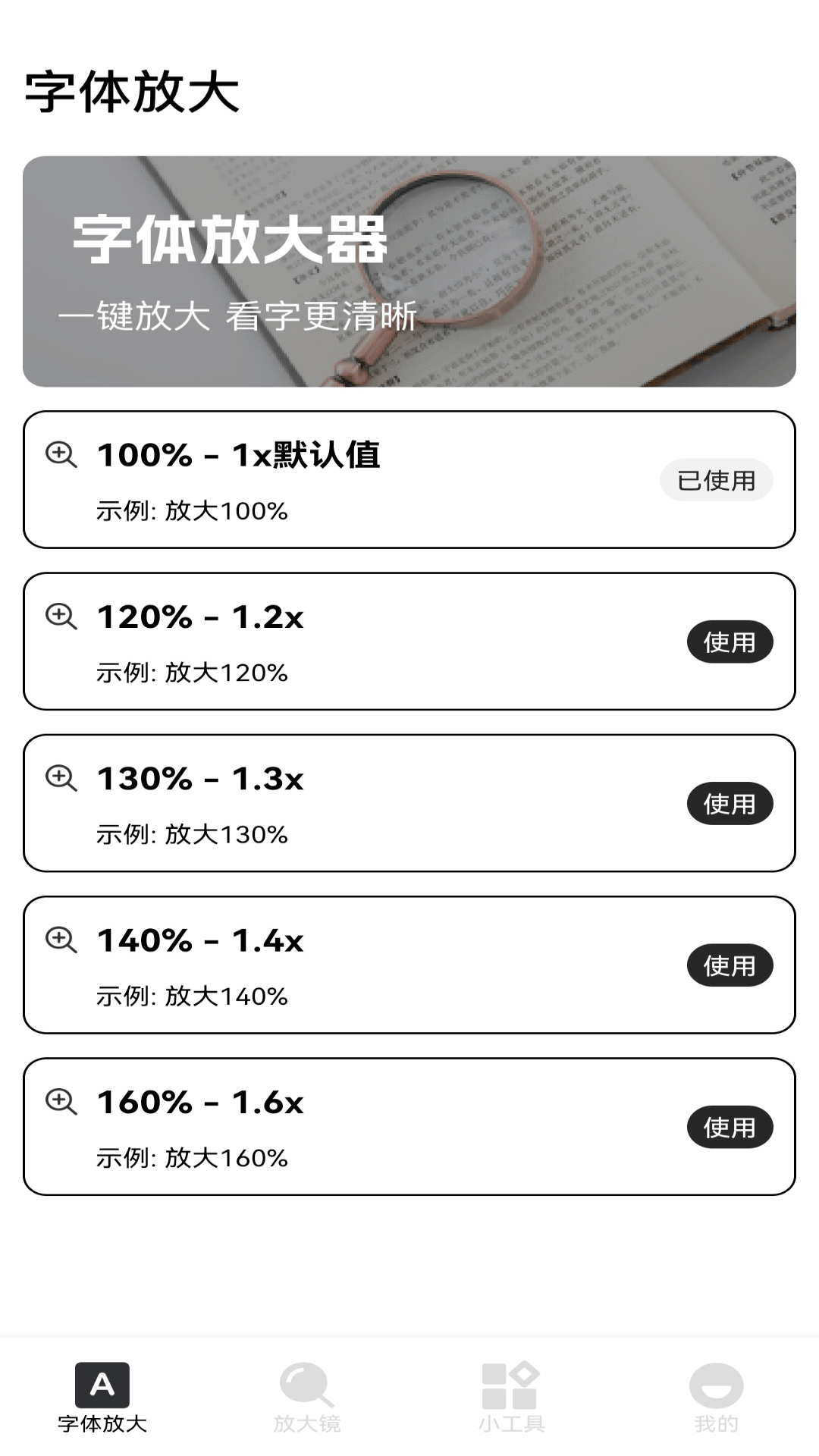Click the 'A' font enlarge icon in bottom bar
The width and height of the screenshot is (819, 1456).
click(102, 1385)
